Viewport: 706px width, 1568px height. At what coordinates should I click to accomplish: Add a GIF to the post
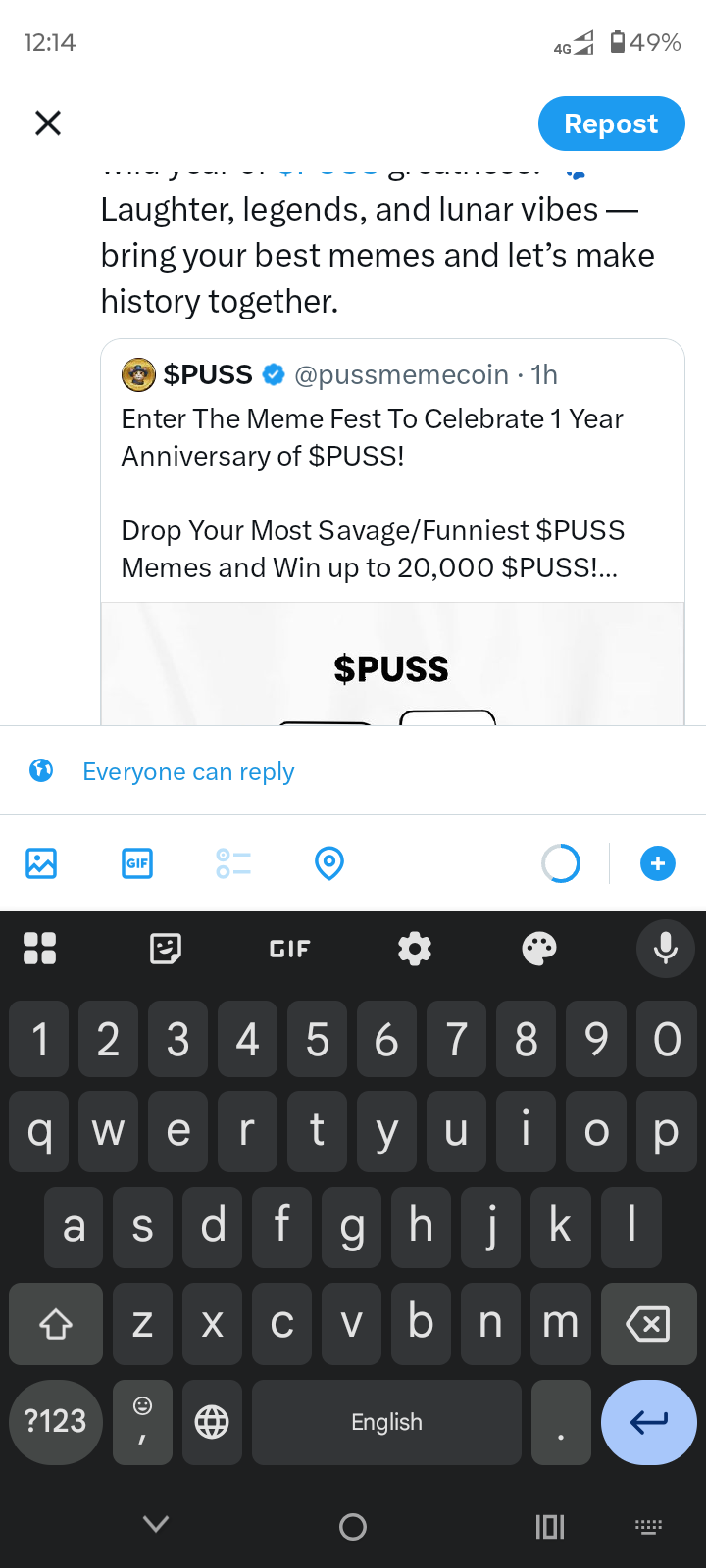(137, 863)
